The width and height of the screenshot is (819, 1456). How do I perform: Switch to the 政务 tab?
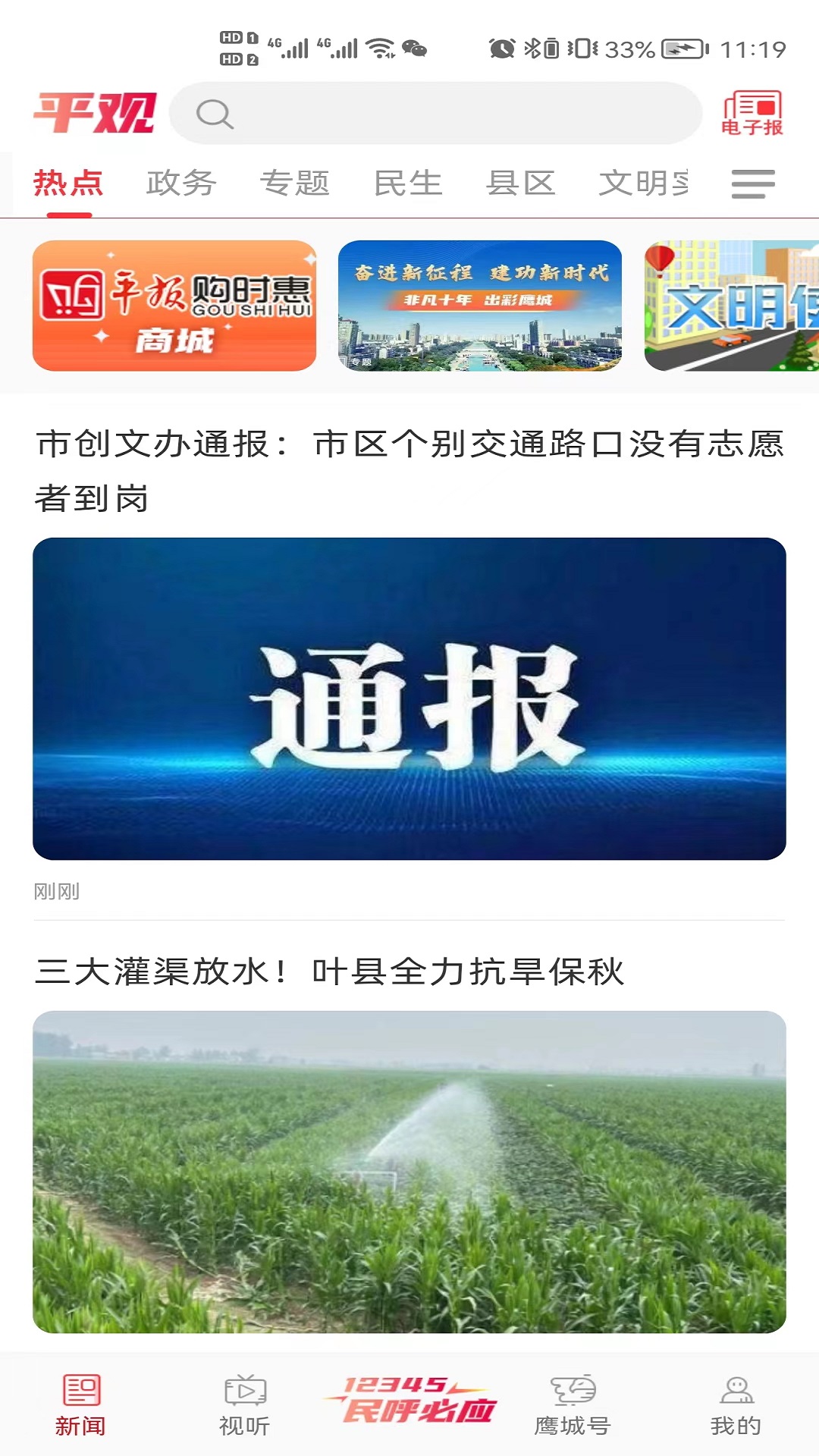(x=180, y=182)
